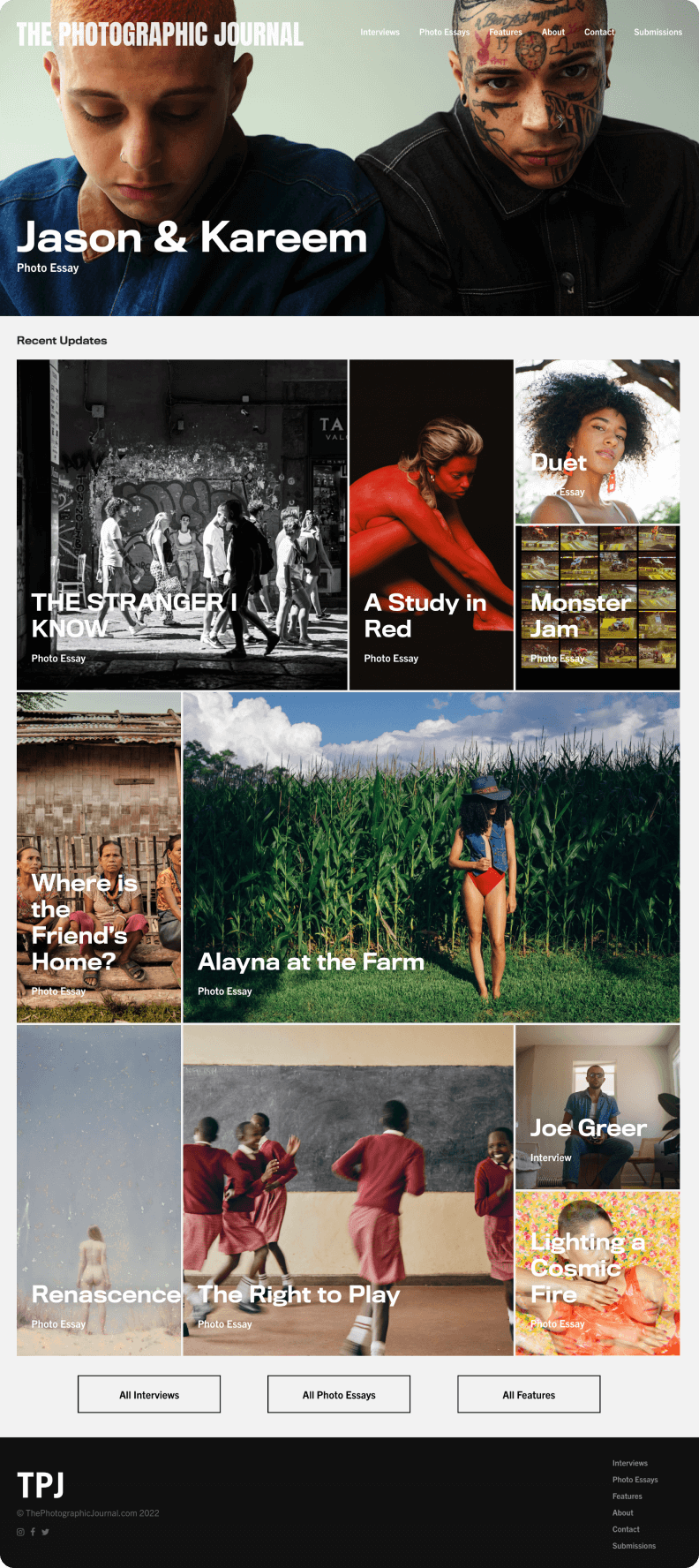The width and height of the screenshot is (699, 1568).
Task: Read the Joe Greer interview
Action: (598, 1107)
